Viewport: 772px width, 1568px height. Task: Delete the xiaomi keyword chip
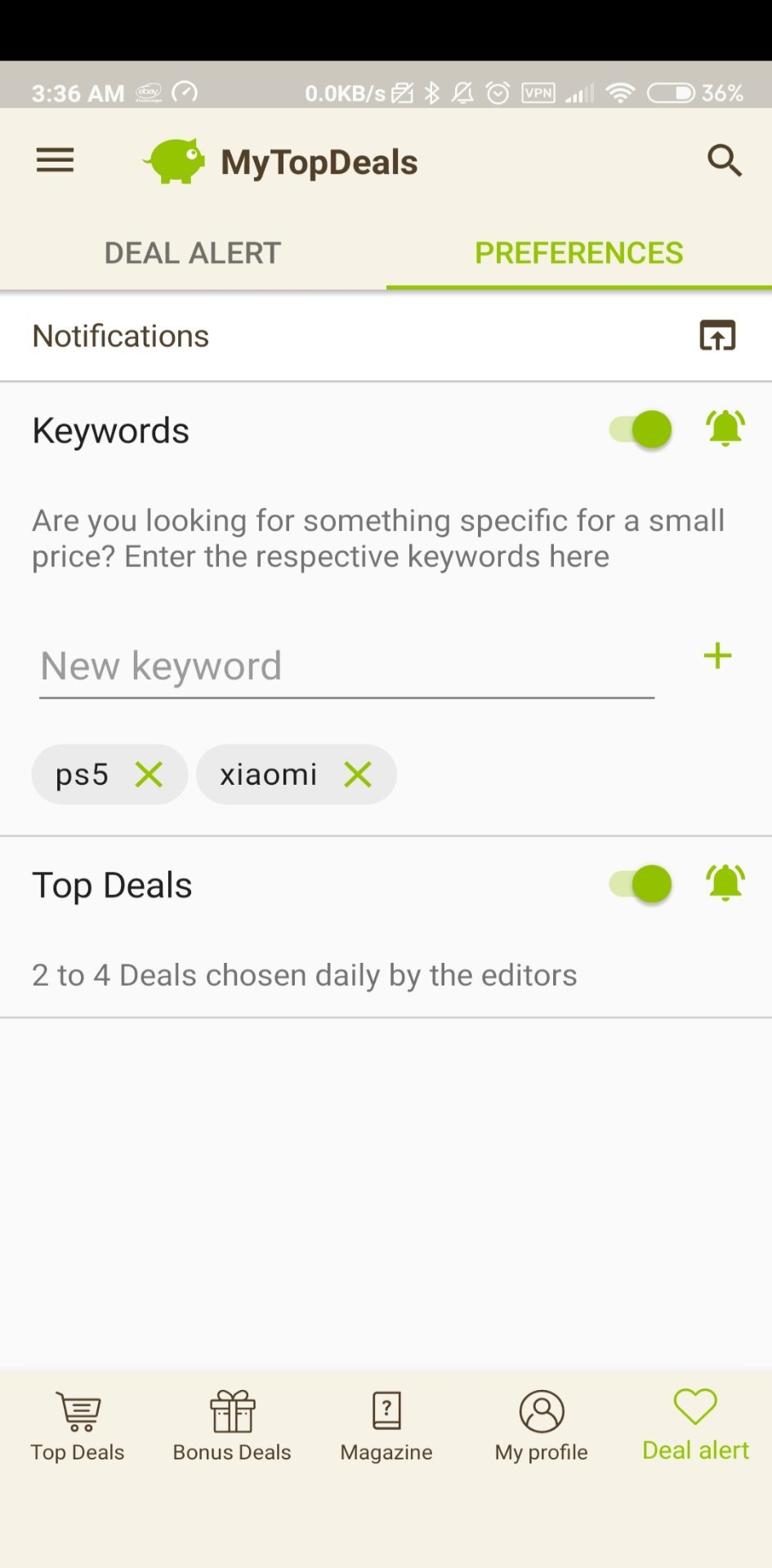click(x=358, y=774)
